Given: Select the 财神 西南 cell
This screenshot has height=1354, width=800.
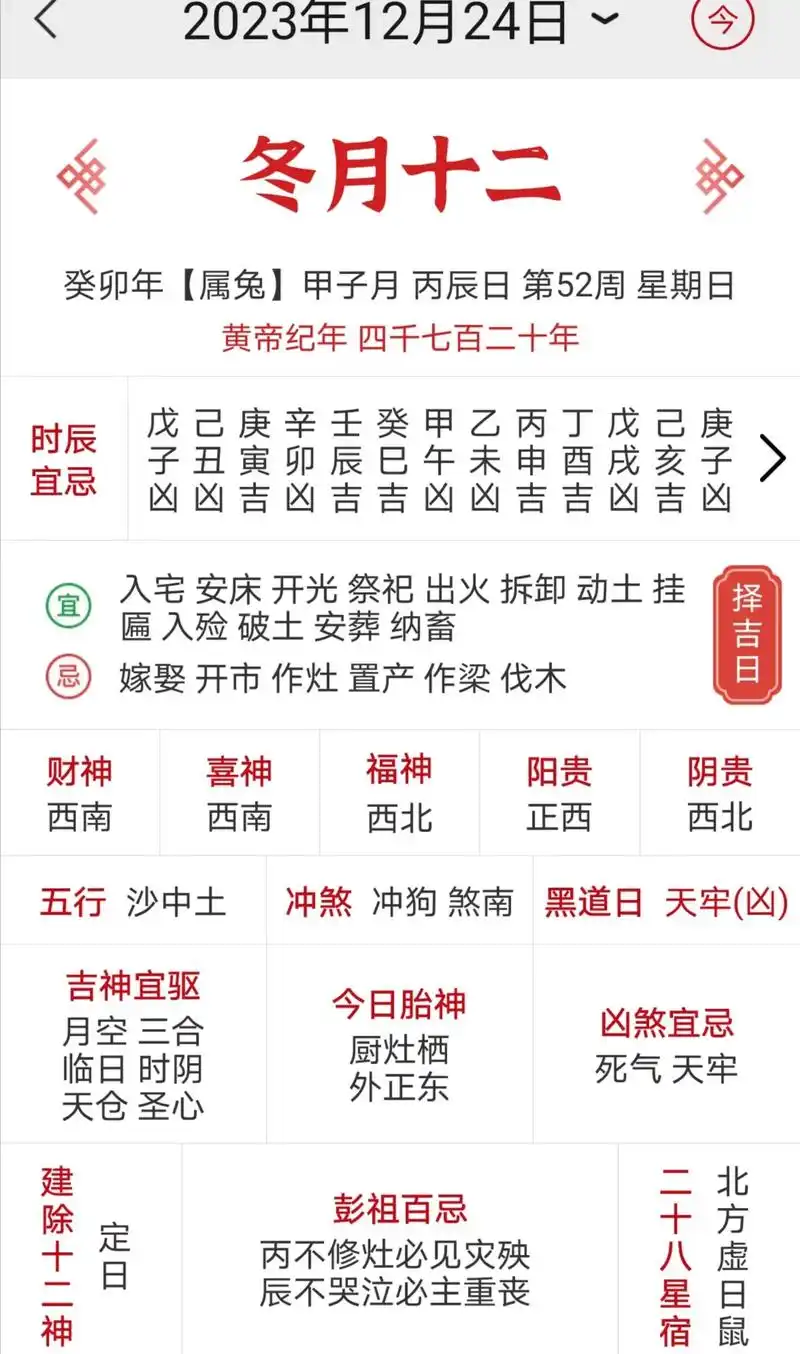Looking at the screenshot, I should [78, 790].
